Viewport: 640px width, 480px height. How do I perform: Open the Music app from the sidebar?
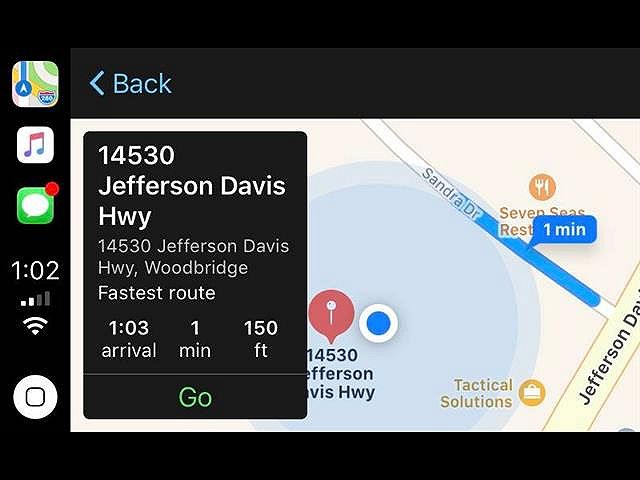35,145
